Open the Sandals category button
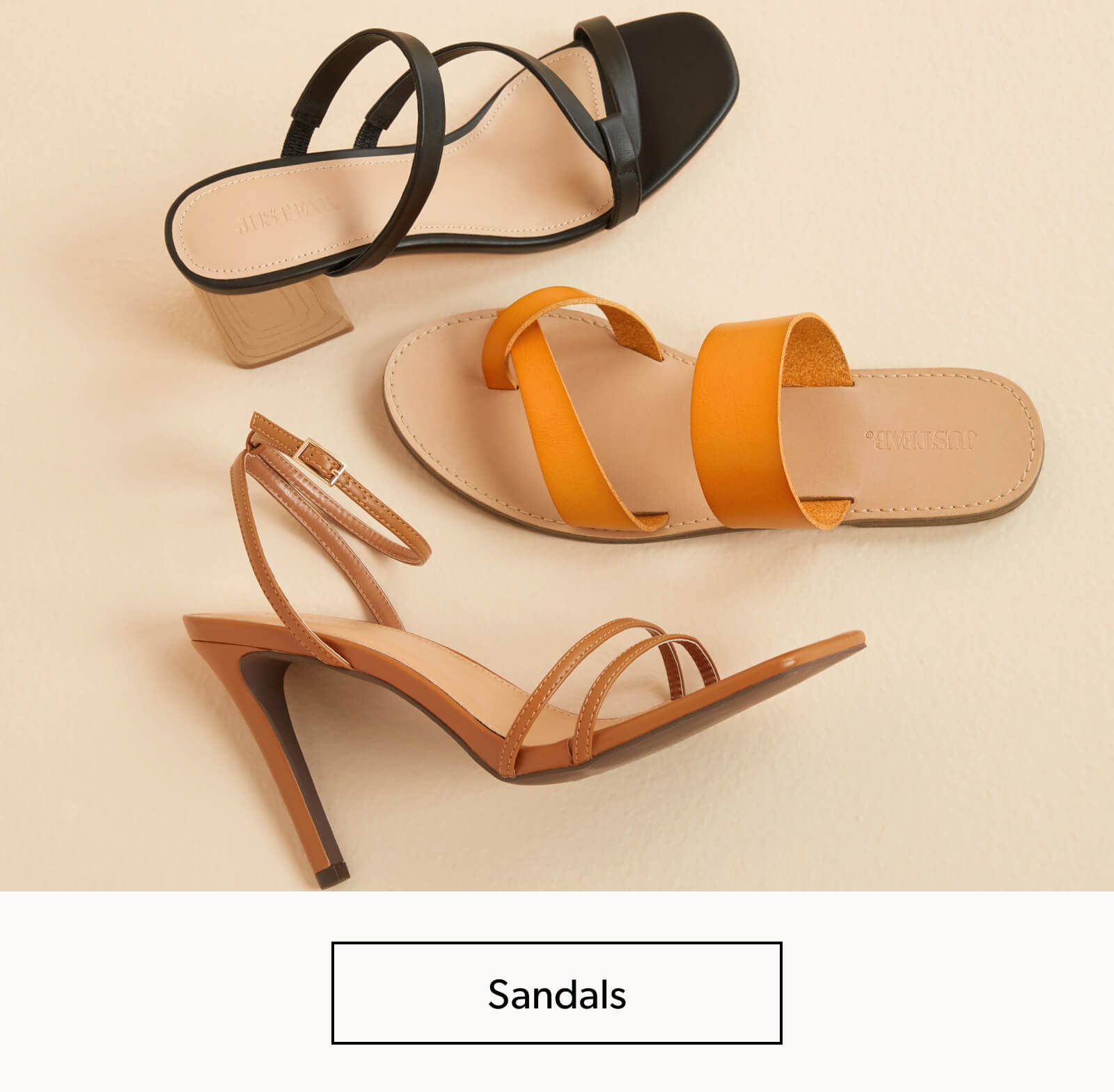Image resolution: width=1114 pixels, height=1092 pixels. pyautogui.click(x=556, y=993)
